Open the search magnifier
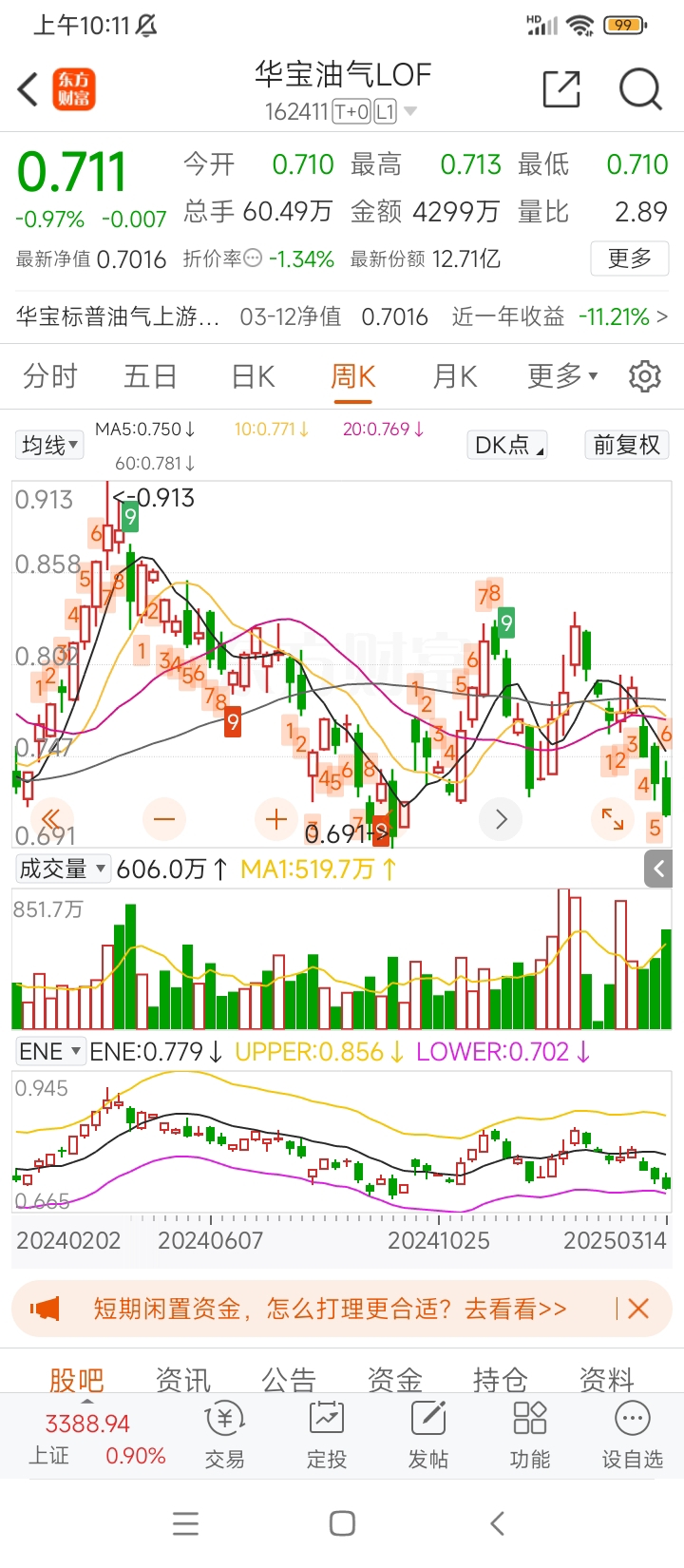 pos(639,89)
